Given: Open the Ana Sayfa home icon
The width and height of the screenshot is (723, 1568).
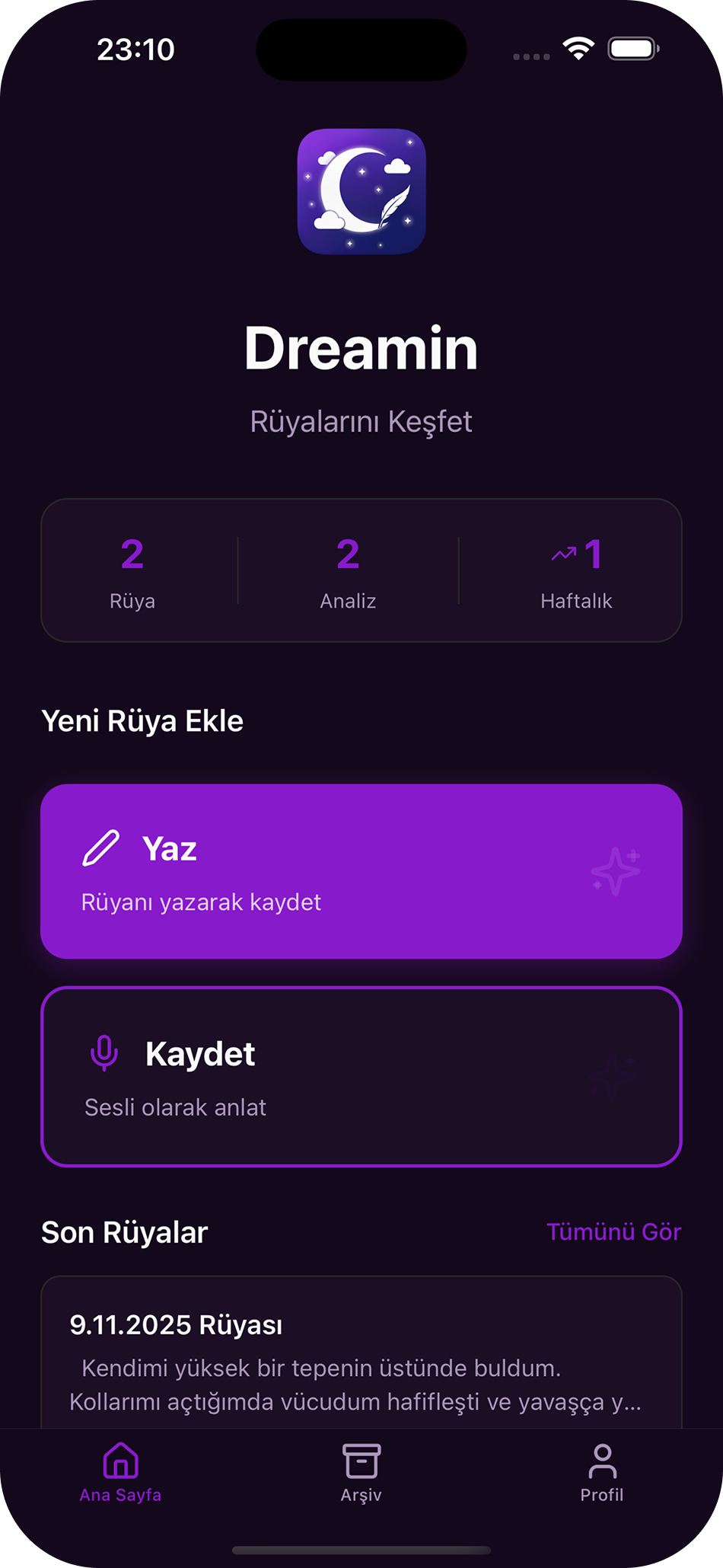Looking at the screenshot, I should [x=119, y=1459].
